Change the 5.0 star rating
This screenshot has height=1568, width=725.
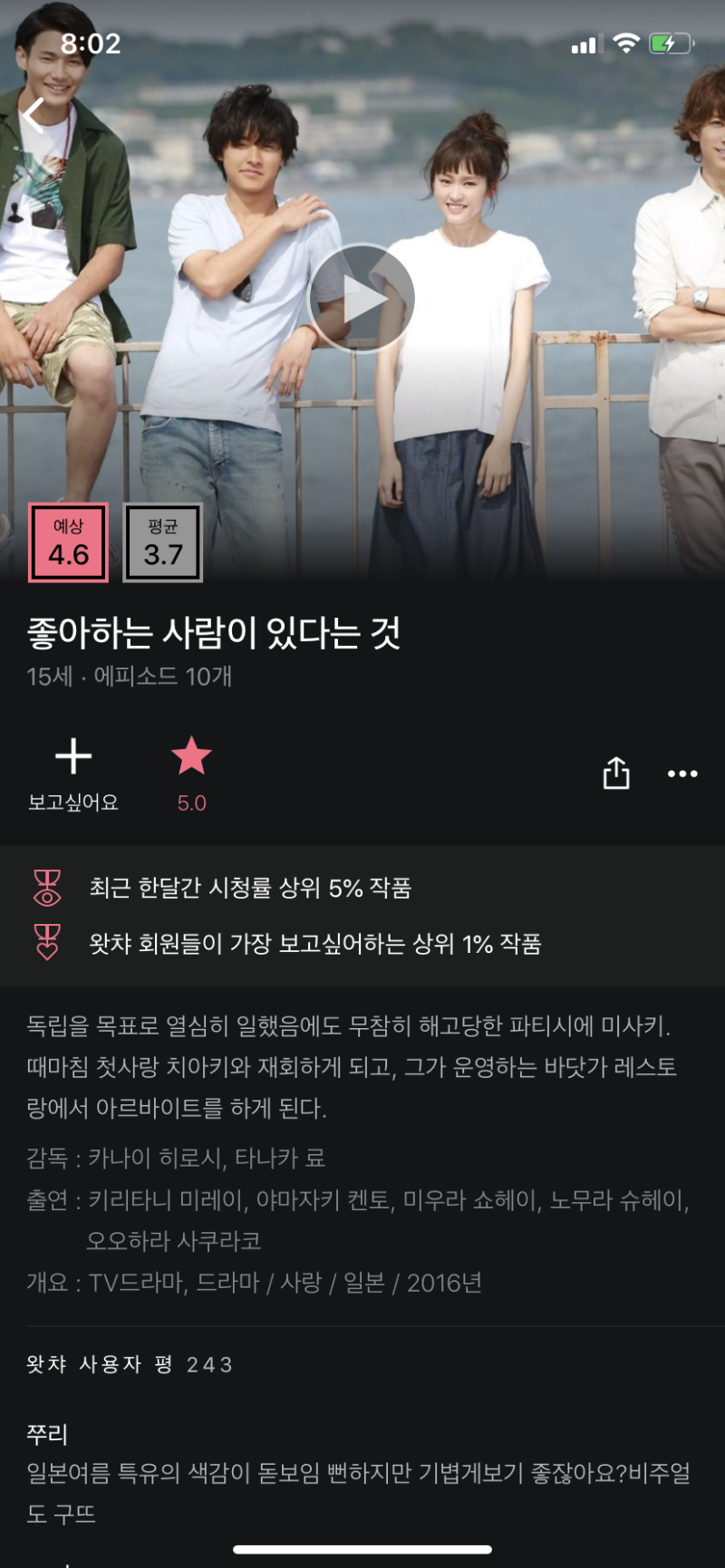click(191, 774)
